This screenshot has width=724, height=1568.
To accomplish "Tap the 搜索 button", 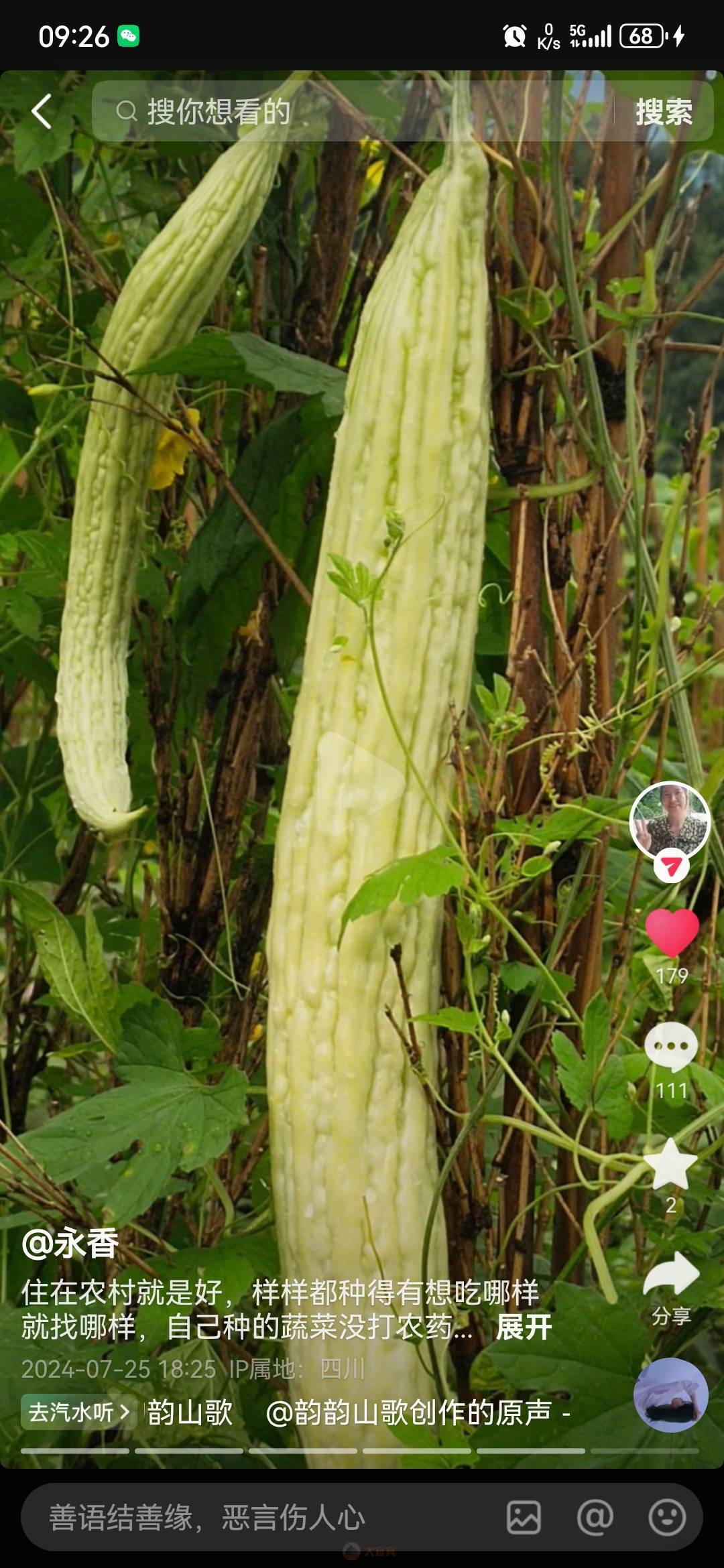I will click(x=663, y=111).
